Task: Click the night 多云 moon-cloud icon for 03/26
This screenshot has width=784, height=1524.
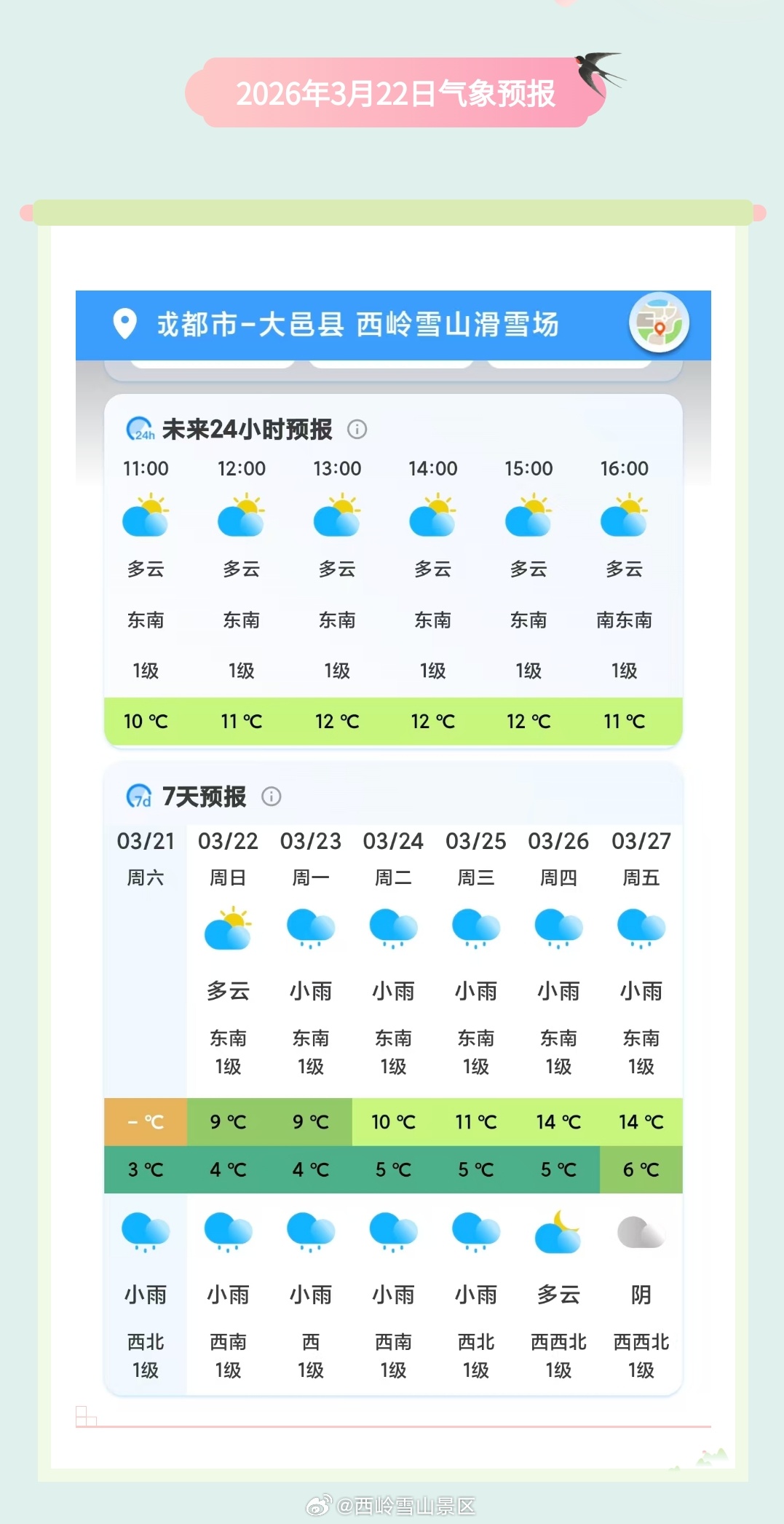Action: click(x=558, y=1232)
